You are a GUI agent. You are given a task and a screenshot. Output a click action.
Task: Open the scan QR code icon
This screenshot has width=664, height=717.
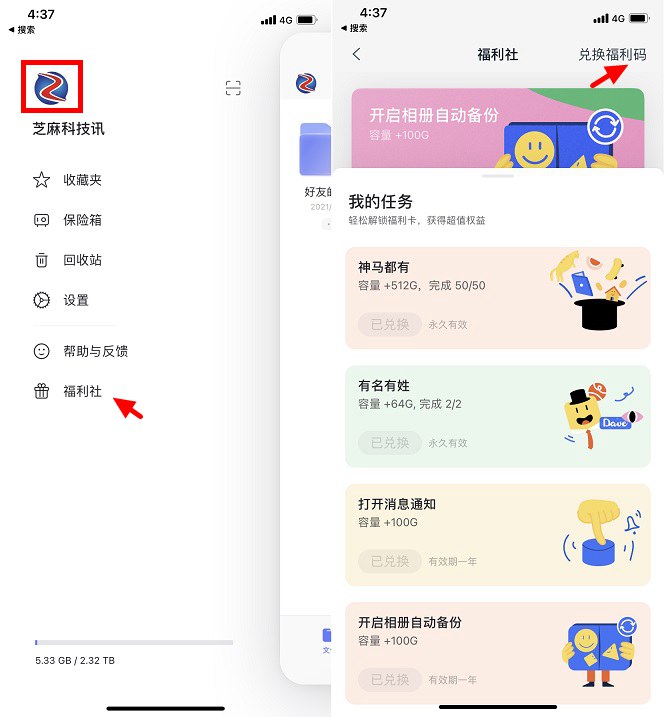(x=233, y=88)
